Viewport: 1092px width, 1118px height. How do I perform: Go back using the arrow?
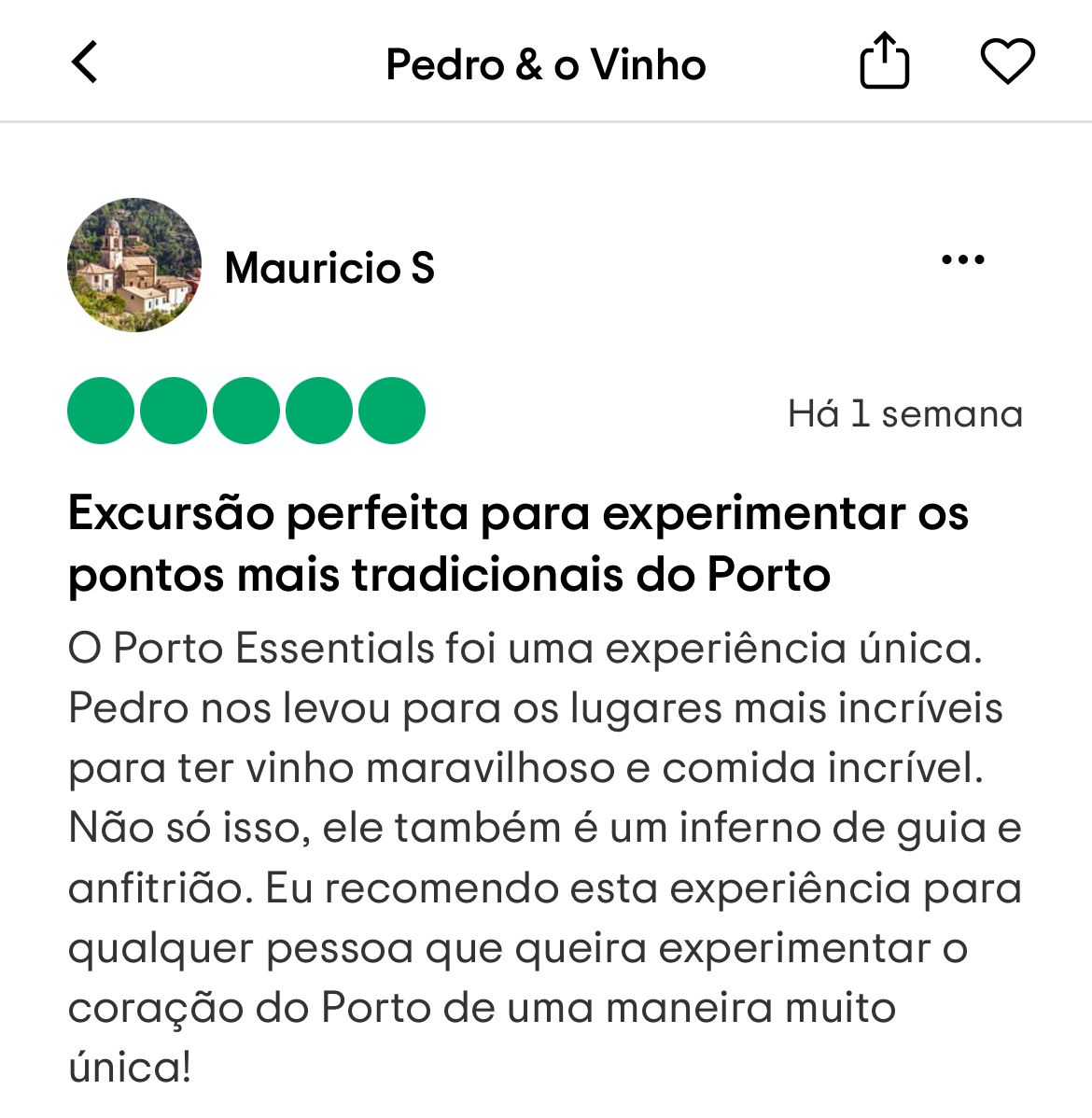tap(85, 63)
